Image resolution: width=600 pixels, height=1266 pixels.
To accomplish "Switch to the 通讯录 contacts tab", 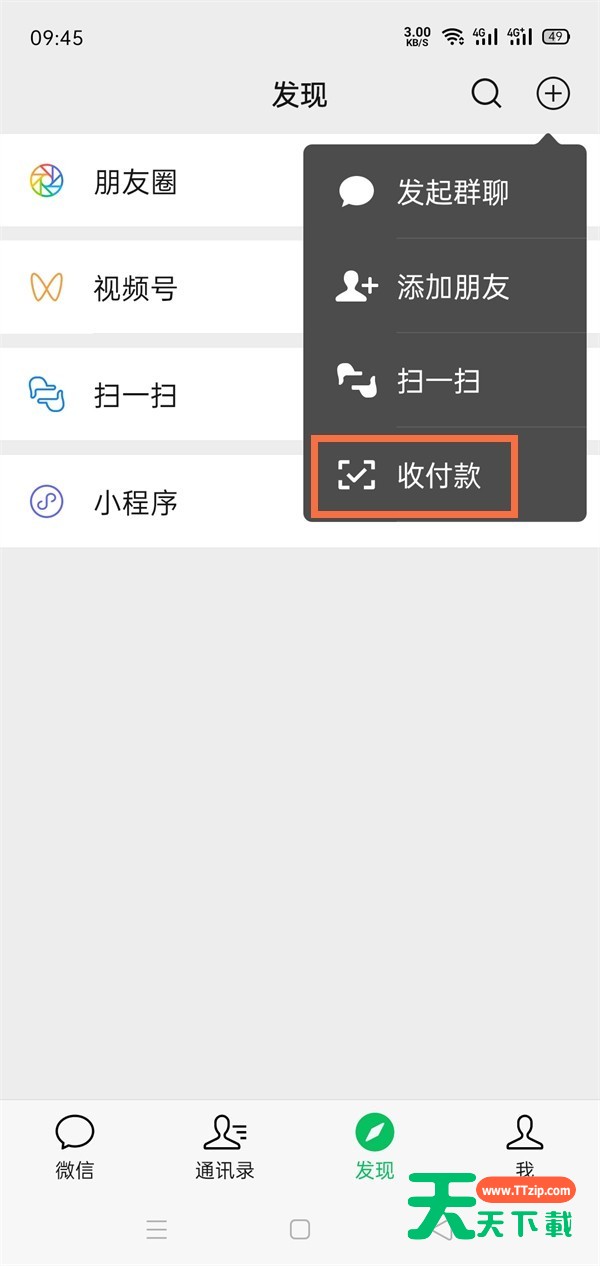I will pyautogui.click(x=225, y=1147).
